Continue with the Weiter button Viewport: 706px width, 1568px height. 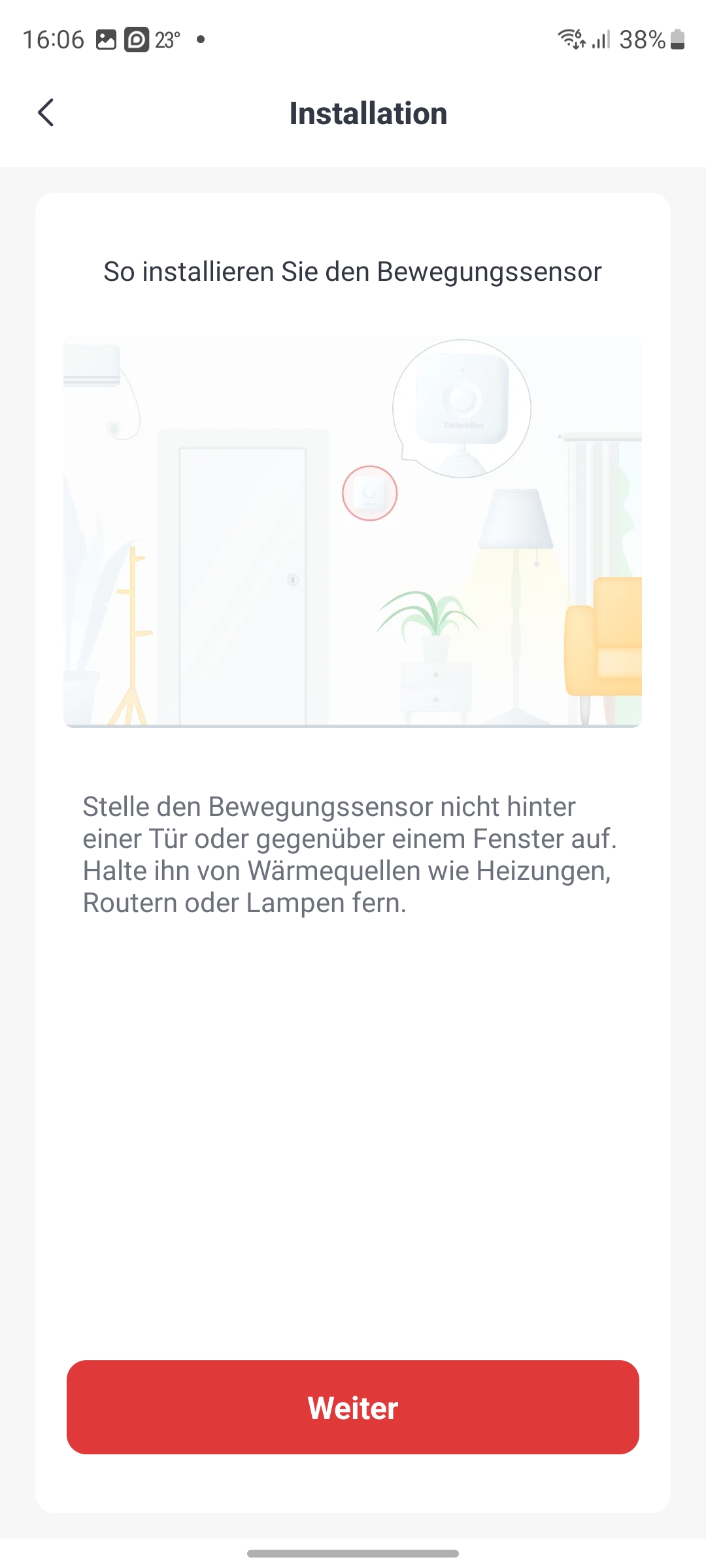click(353, 1407)
